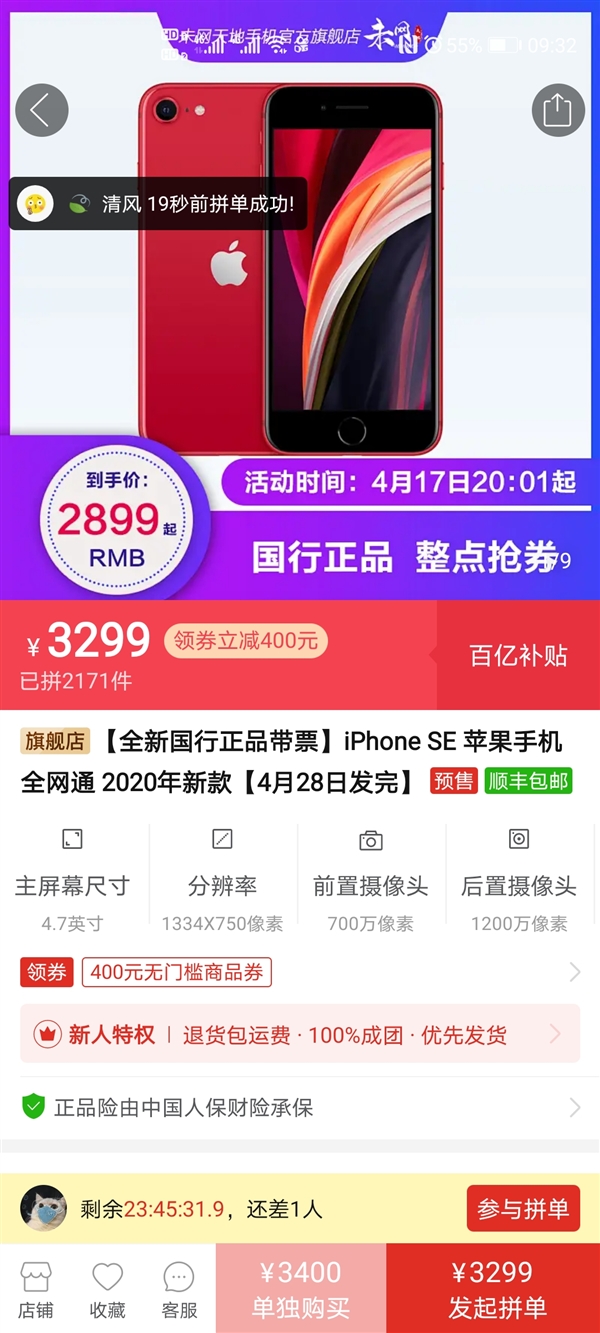
Task: Contact 客服 customer service
Action: point(179,1288)
